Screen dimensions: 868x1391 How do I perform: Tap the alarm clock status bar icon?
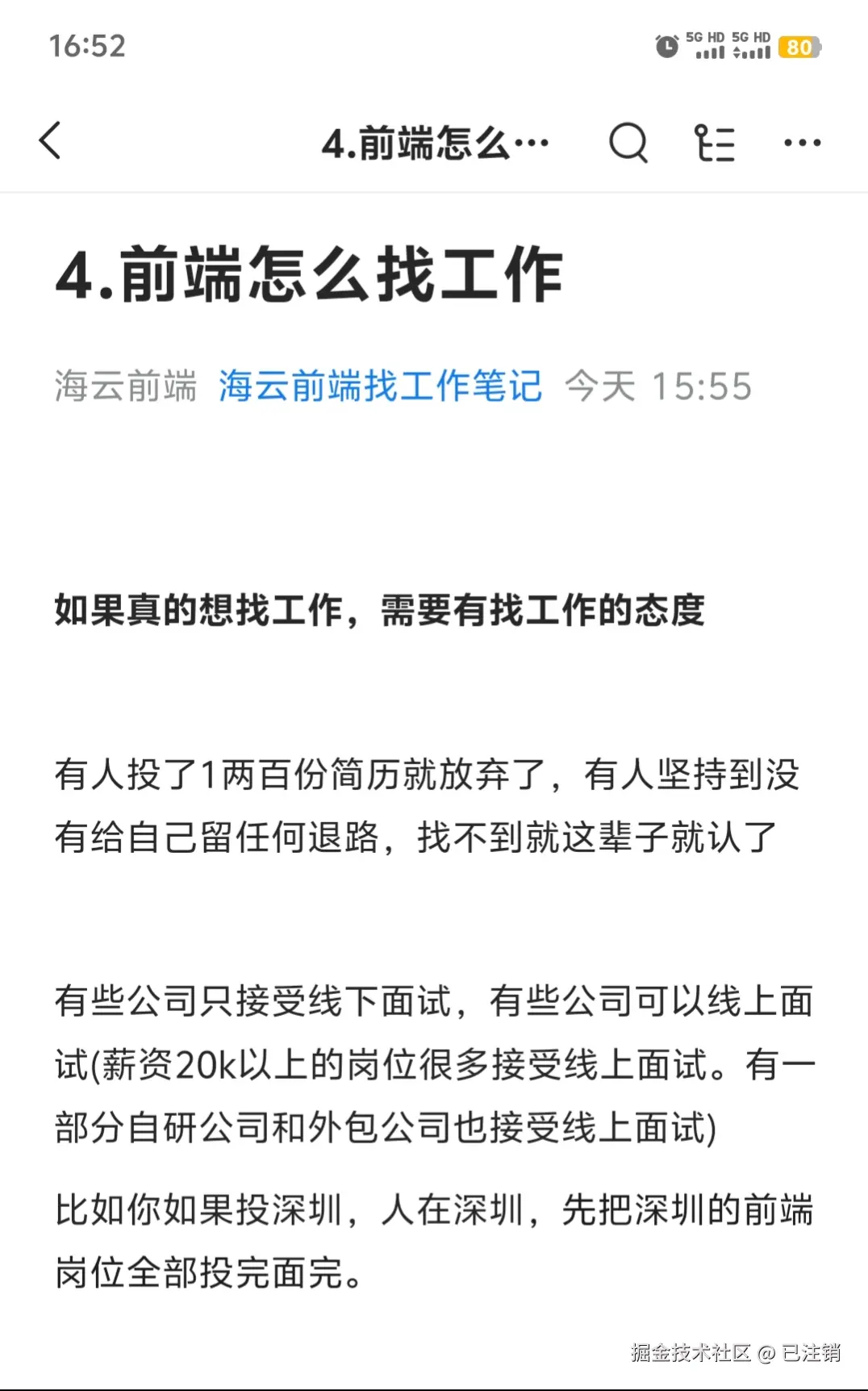[x=666, y=47]
